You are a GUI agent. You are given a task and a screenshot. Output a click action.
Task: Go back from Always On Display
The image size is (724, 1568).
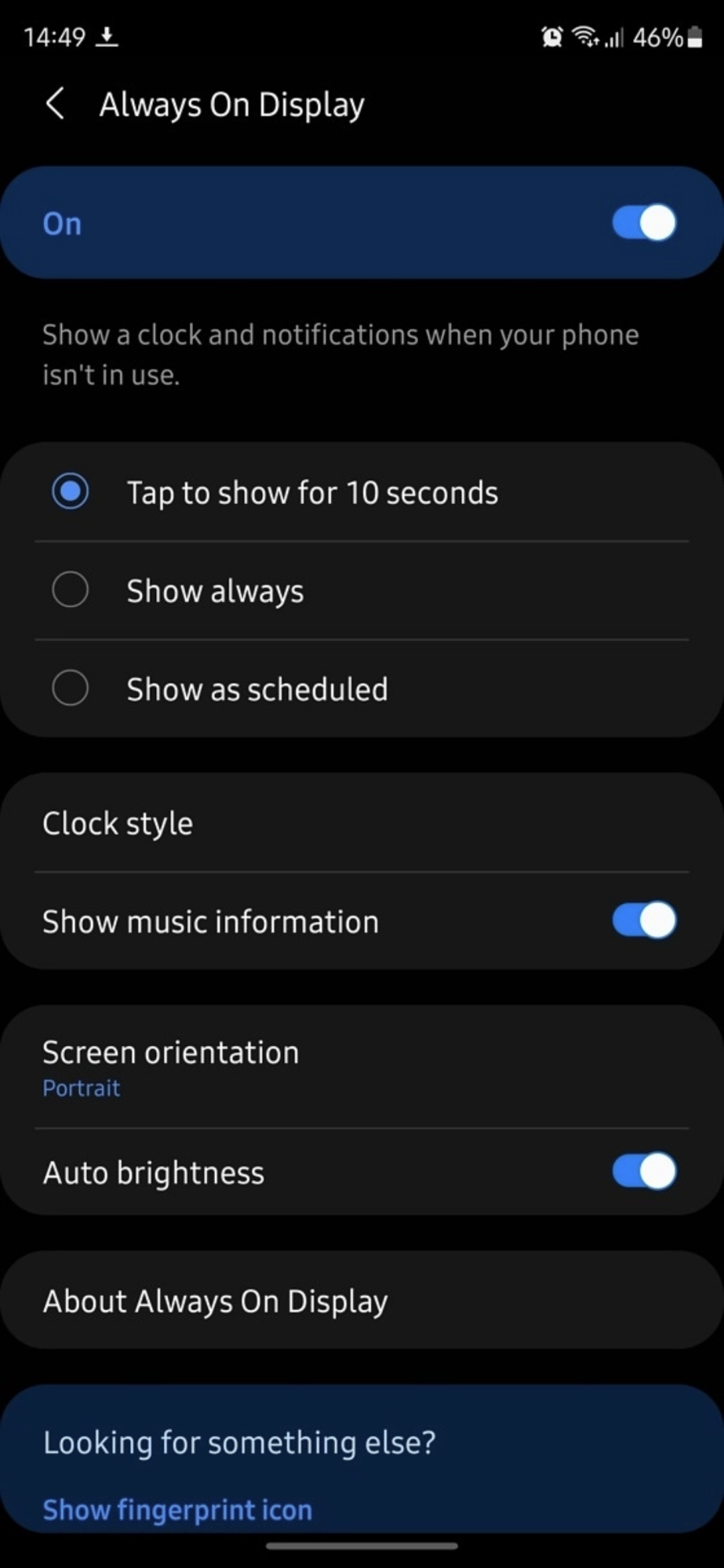[55, 104]
